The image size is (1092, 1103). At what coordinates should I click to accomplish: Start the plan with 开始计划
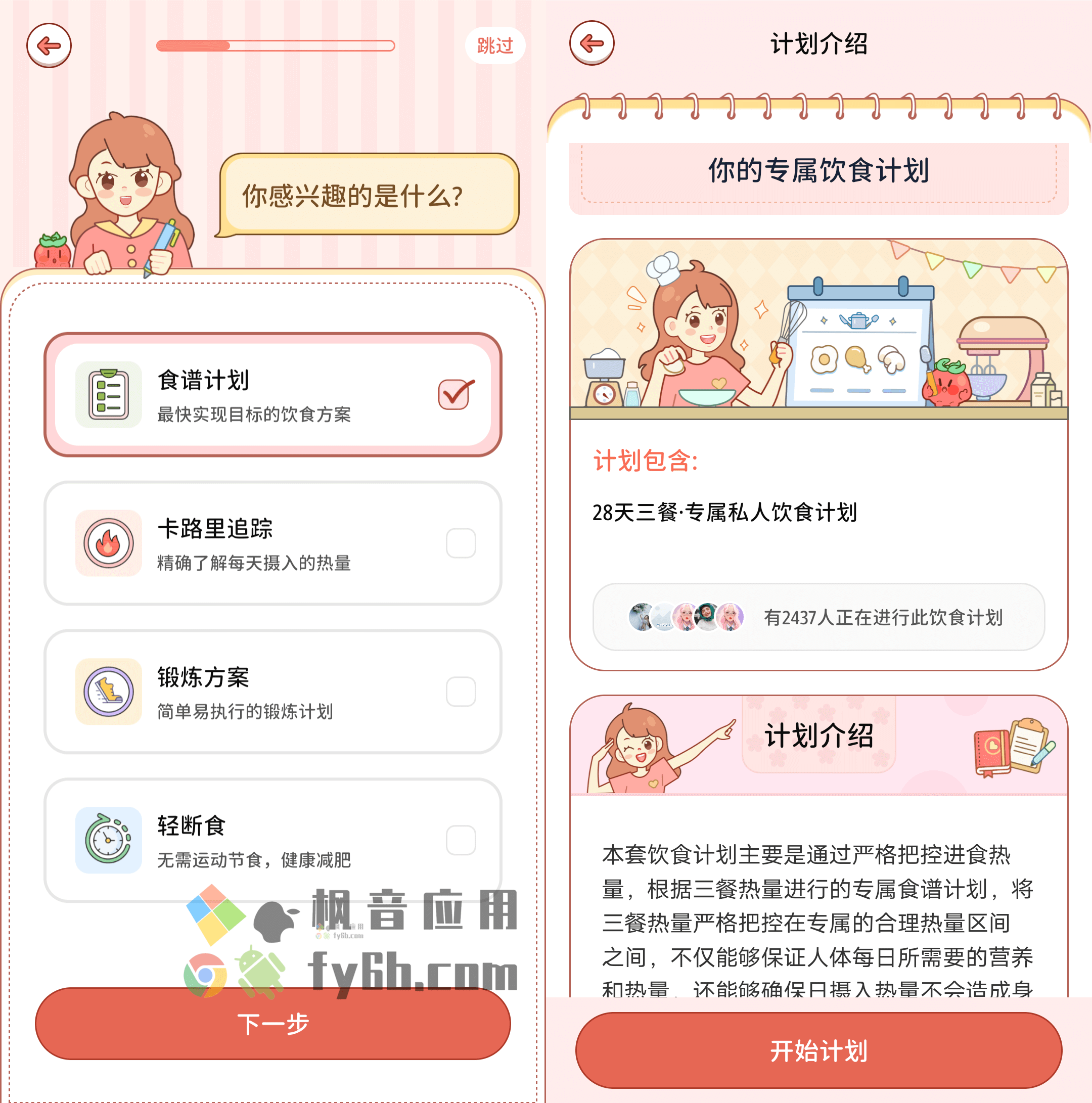[x=818, y=1050]
